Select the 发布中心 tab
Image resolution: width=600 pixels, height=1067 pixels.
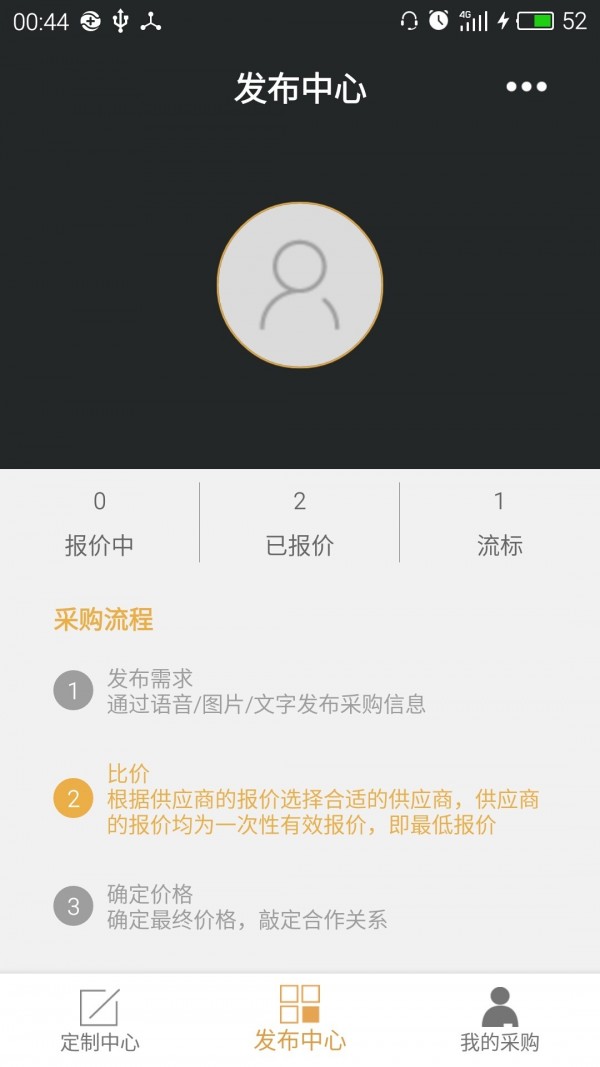[x=300, y=1020]
